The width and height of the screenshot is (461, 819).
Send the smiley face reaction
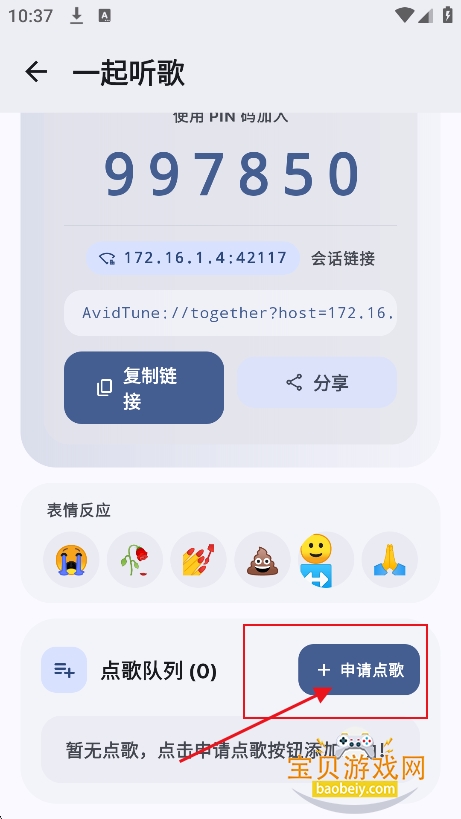(x=326, y=560)
